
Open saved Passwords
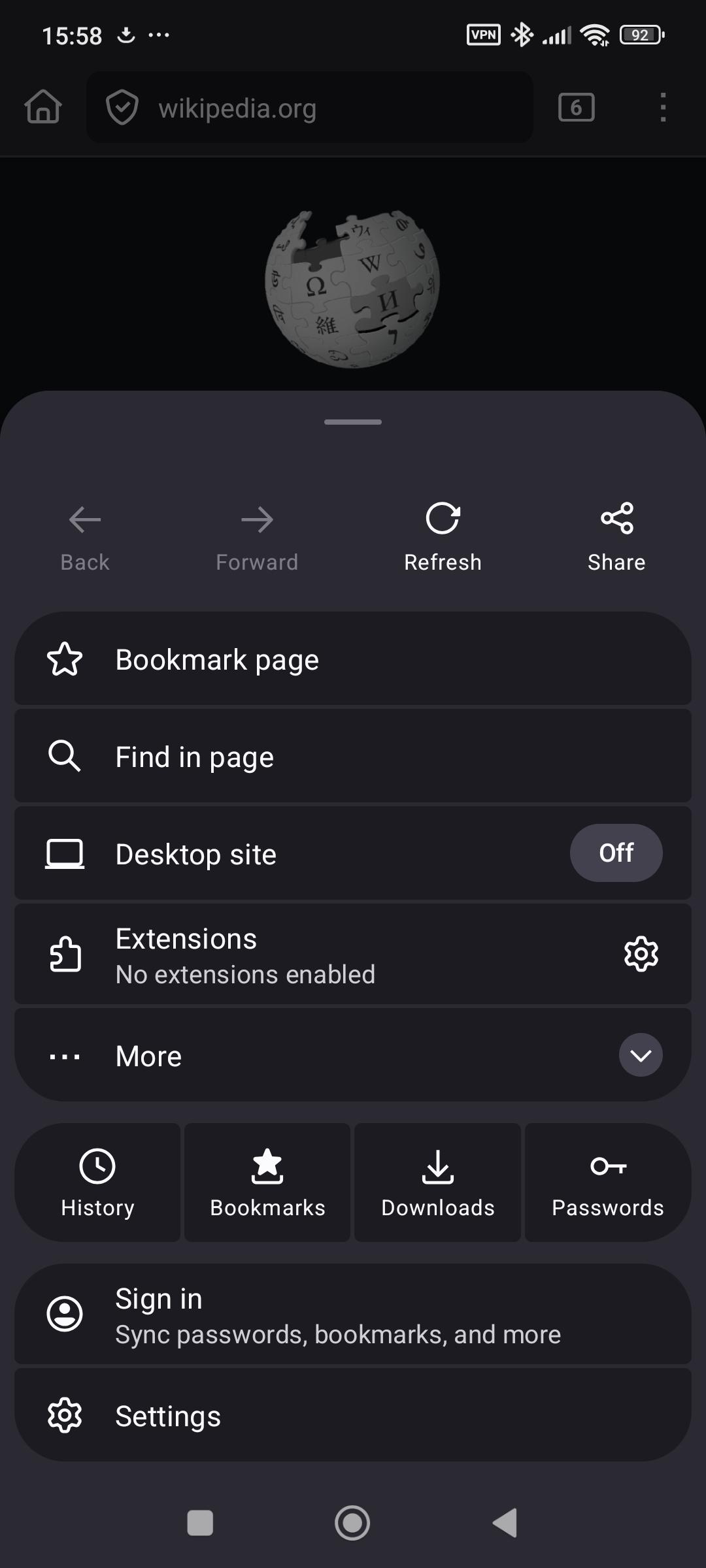pyautogui.click(x=607, y=1182)
